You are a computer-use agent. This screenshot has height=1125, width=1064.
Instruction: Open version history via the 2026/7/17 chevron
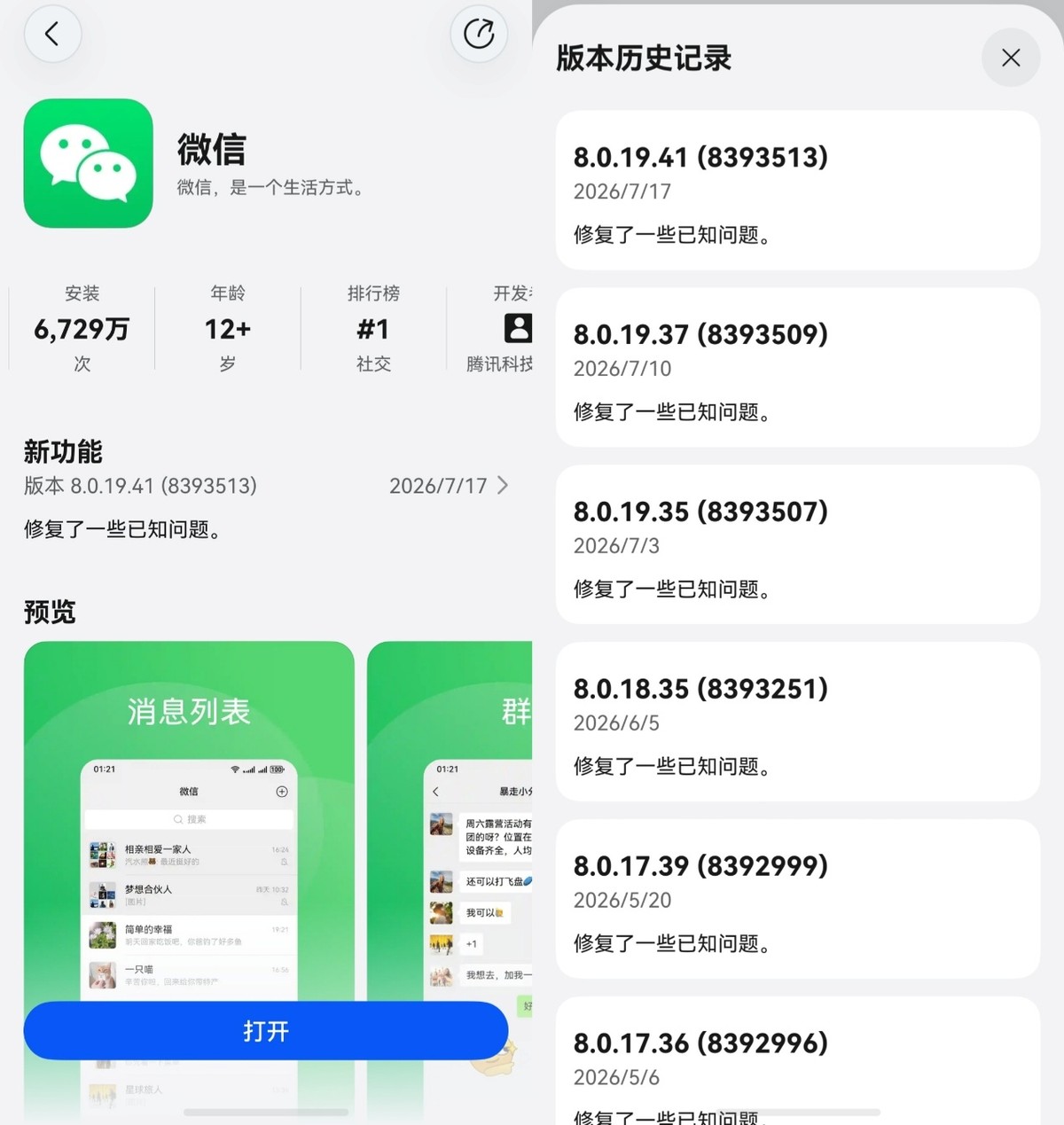pos(503,485)
